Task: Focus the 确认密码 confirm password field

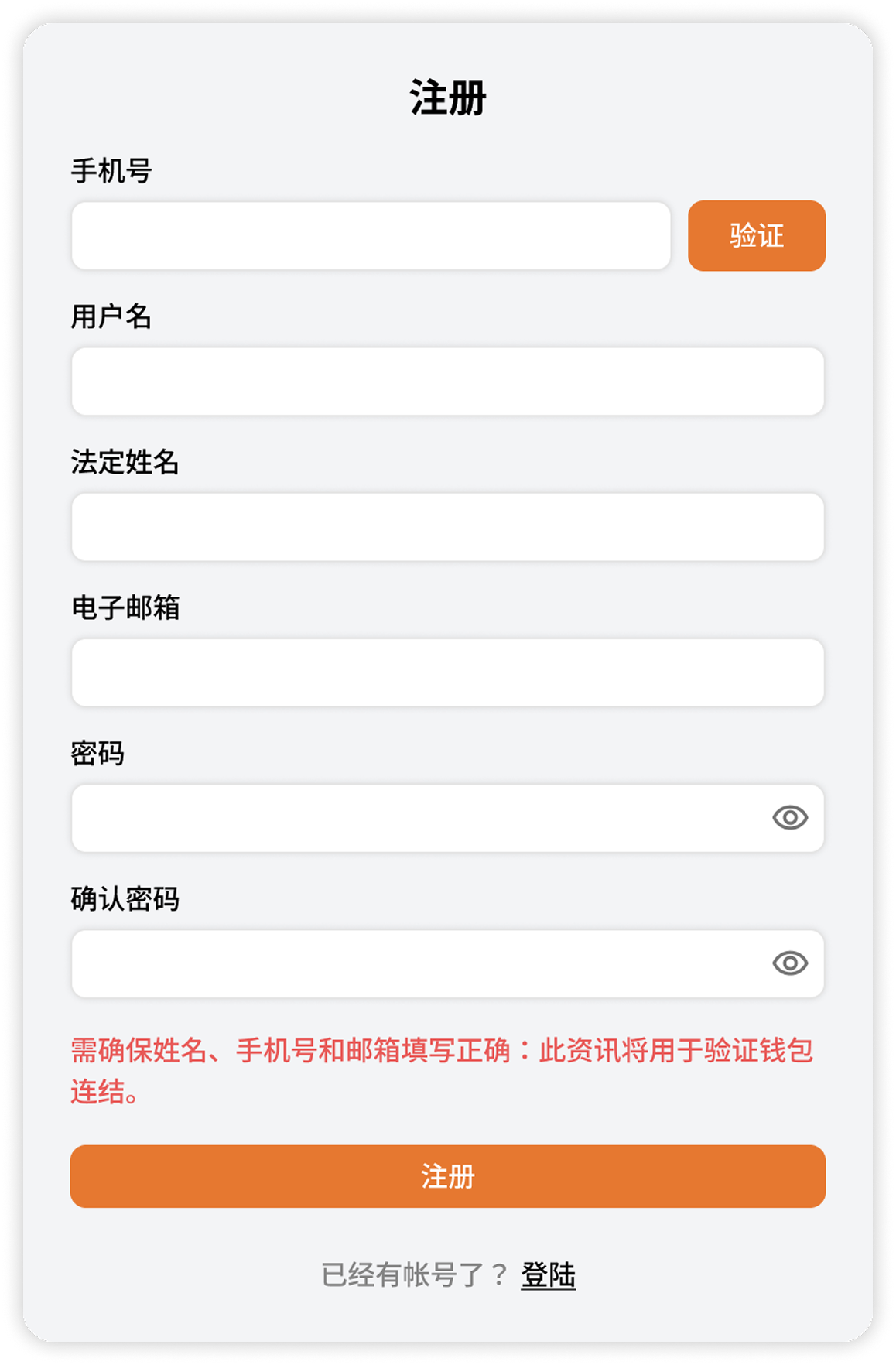Action: pyautogui.click(x=418, y=963)
